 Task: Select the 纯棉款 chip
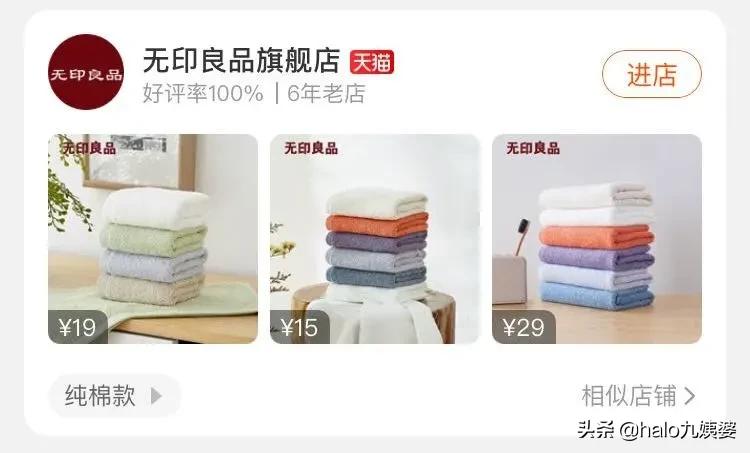click(x=114, y=396)
